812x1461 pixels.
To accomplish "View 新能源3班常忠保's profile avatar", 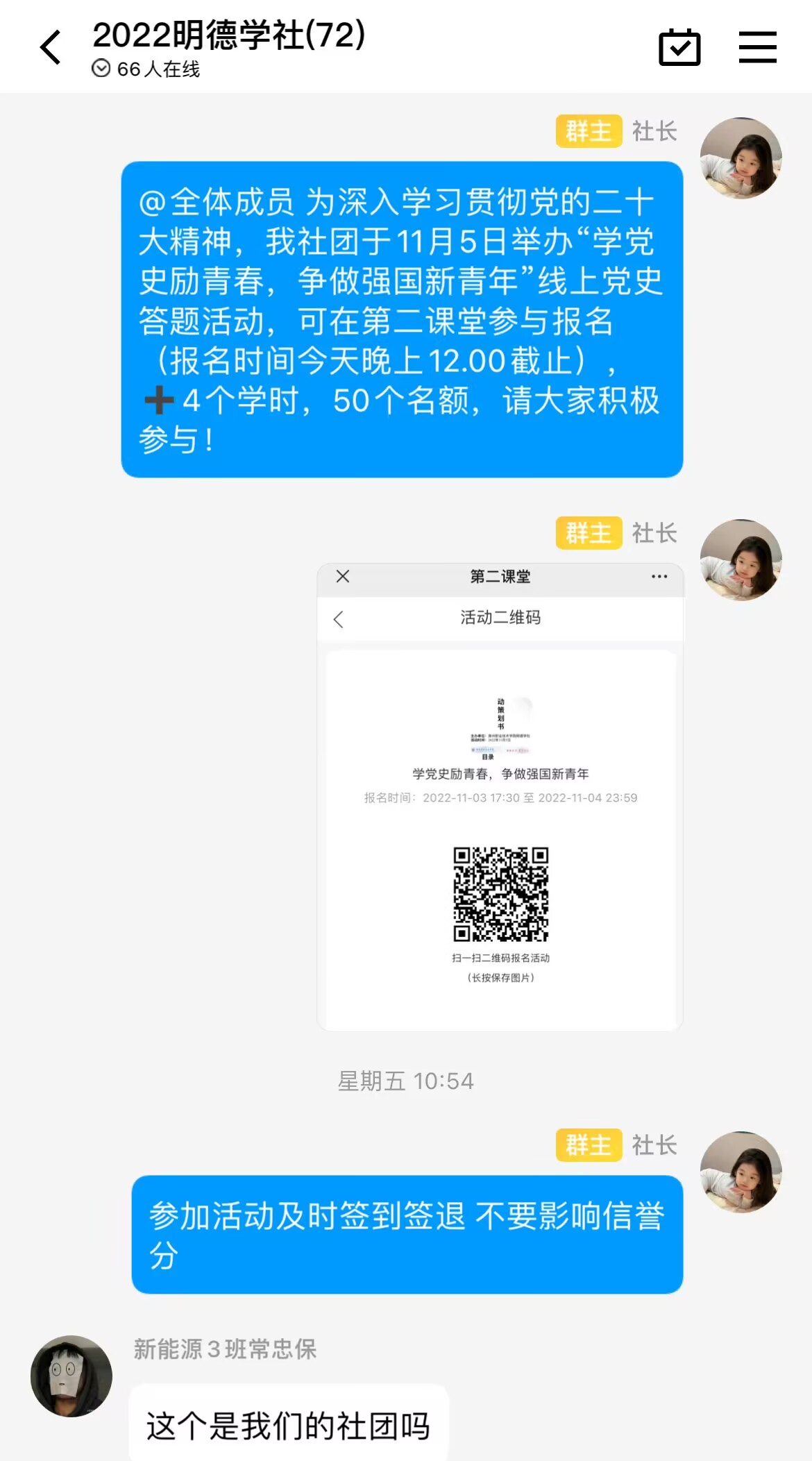I will tap(71, 1376).
